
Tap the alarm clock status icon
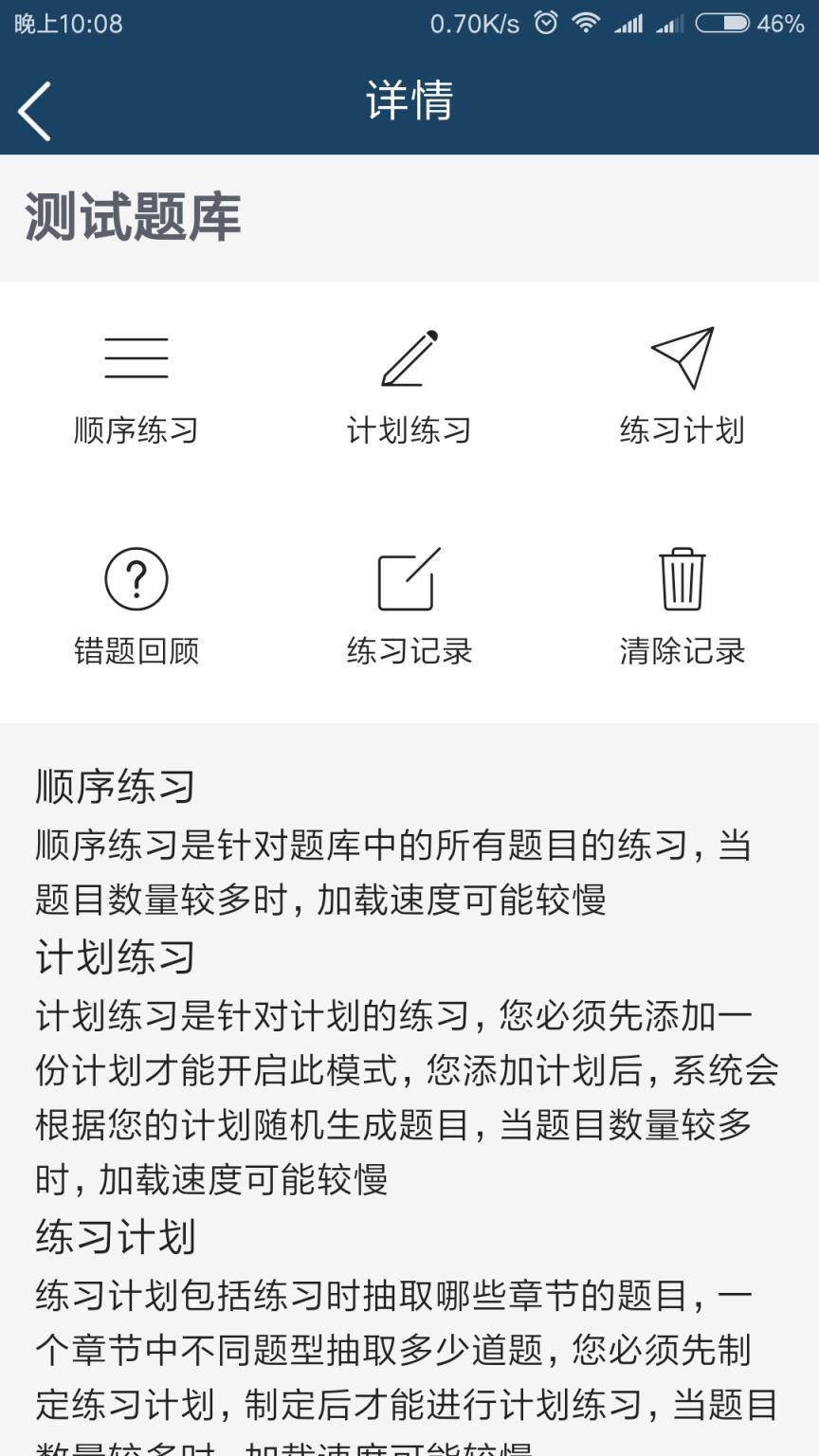[543, 23]
